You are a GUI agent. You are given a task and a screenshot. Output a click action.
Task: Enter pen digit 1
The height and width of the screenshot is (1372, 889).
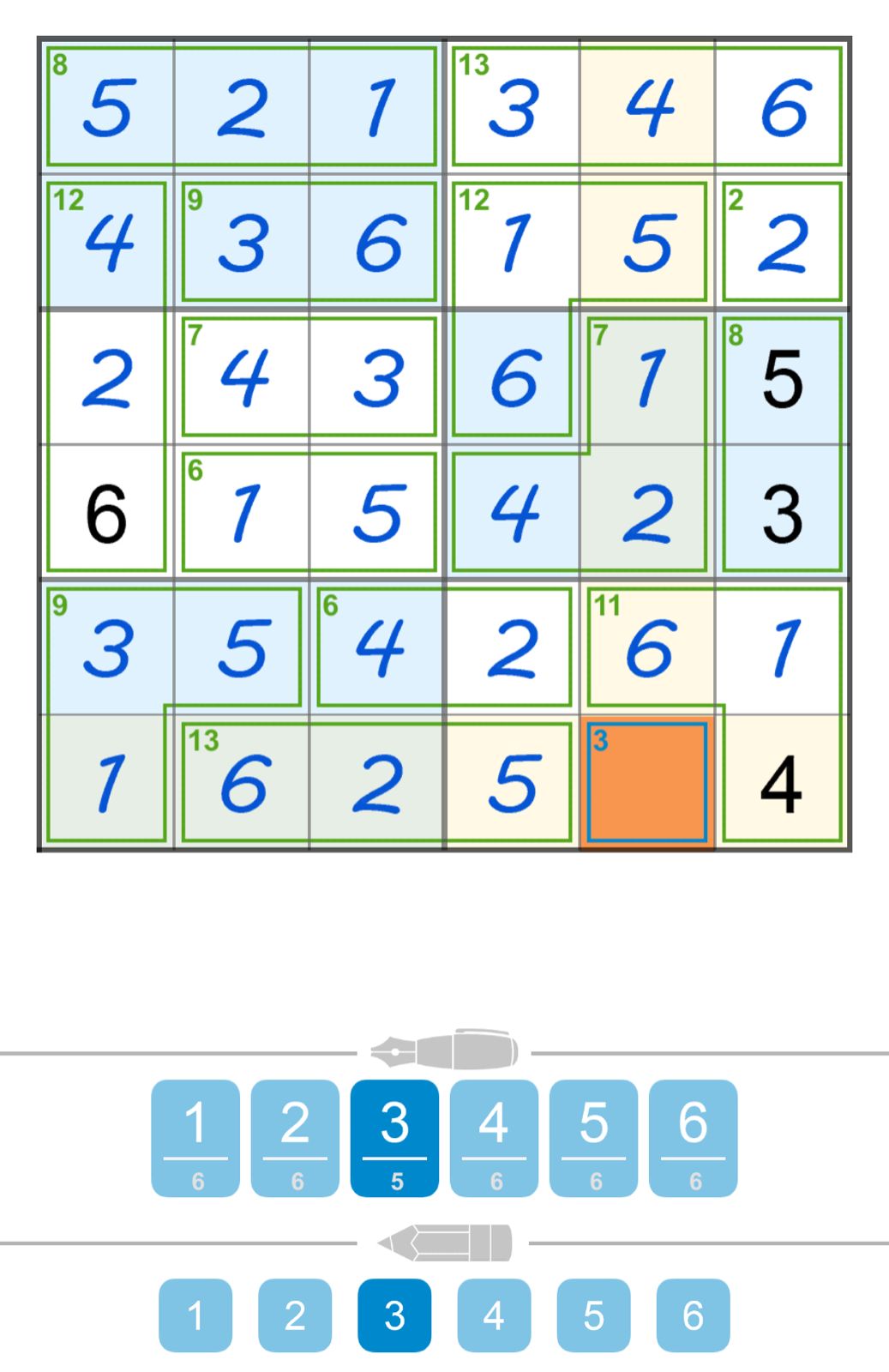(x=195, y=1137)
